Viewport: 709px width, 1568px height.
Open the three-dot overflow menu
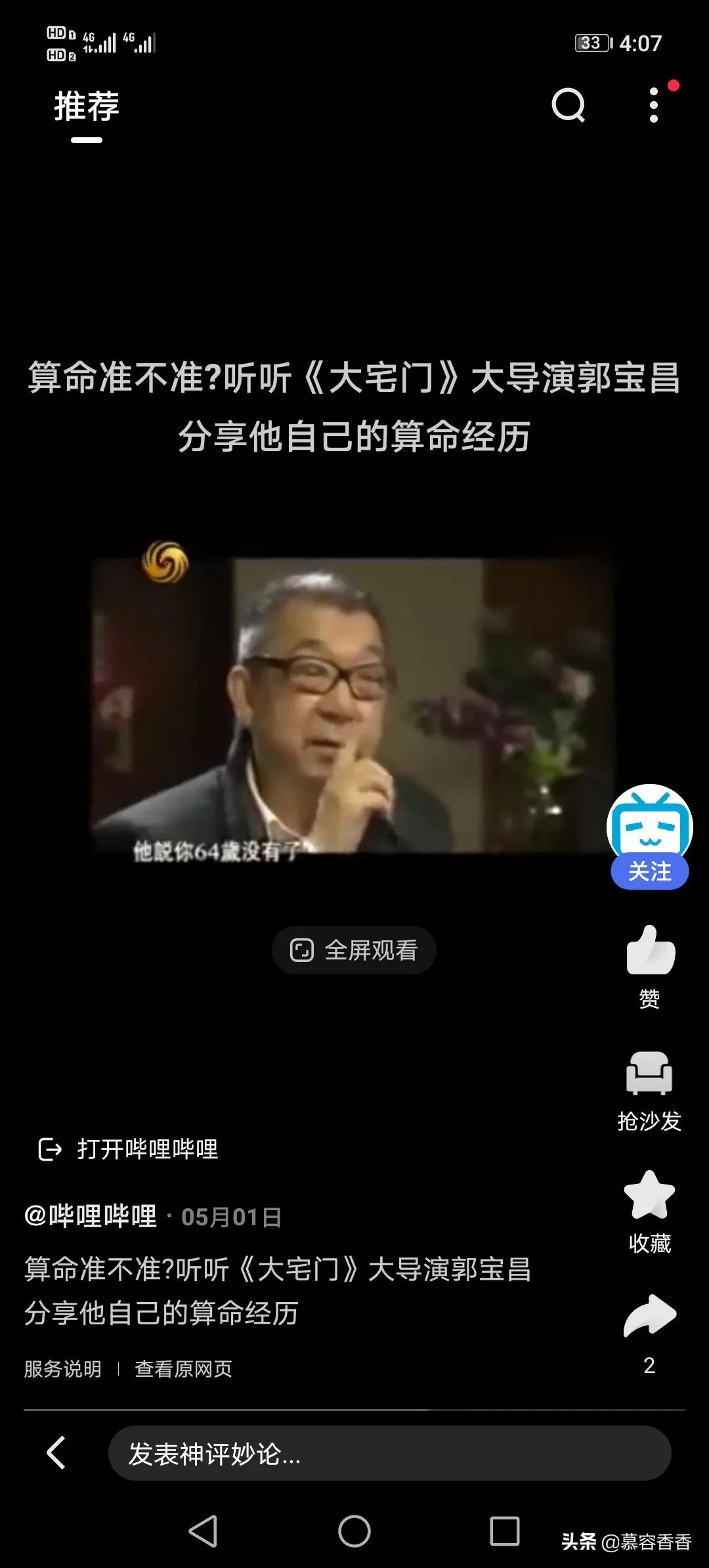tap(653, 105)
